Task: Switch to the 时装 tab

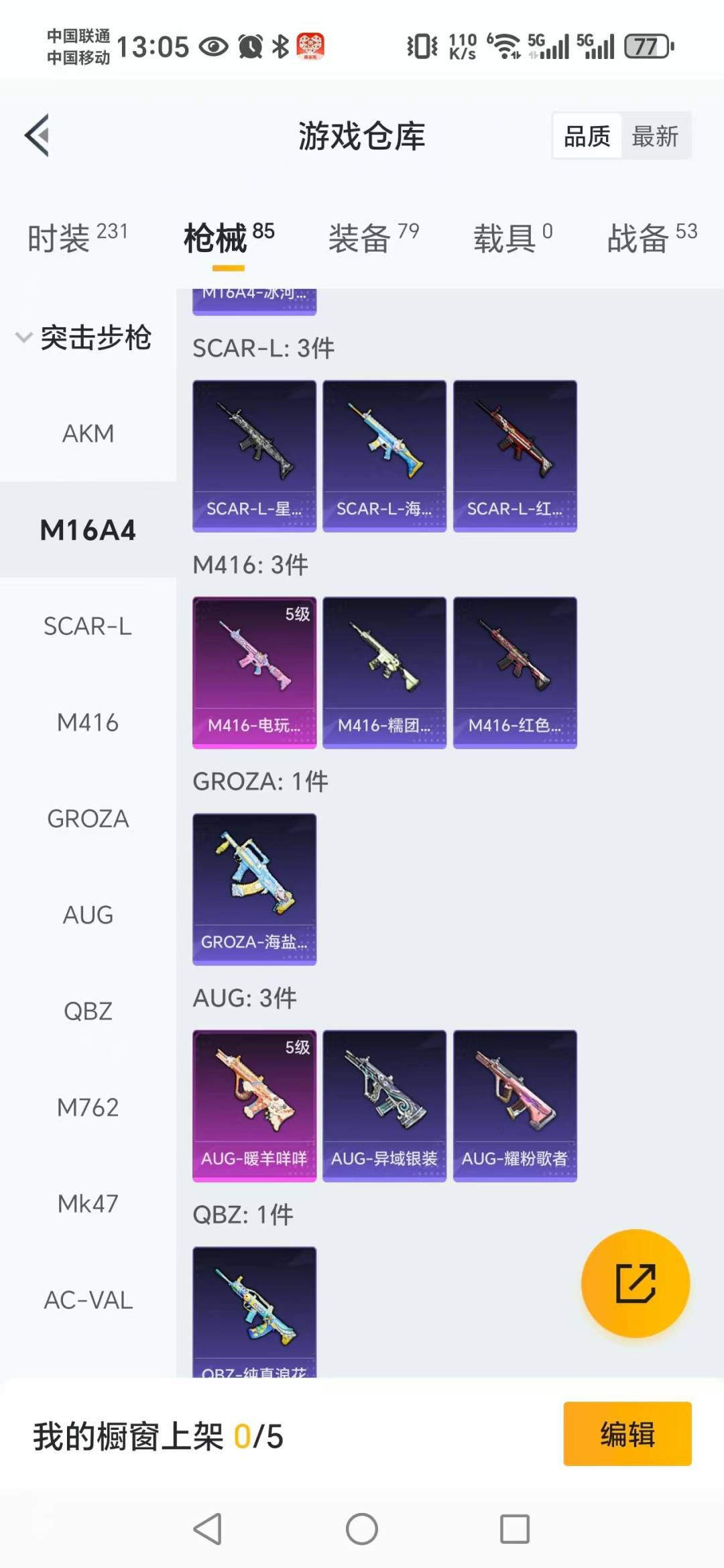Action: [76, 238]
